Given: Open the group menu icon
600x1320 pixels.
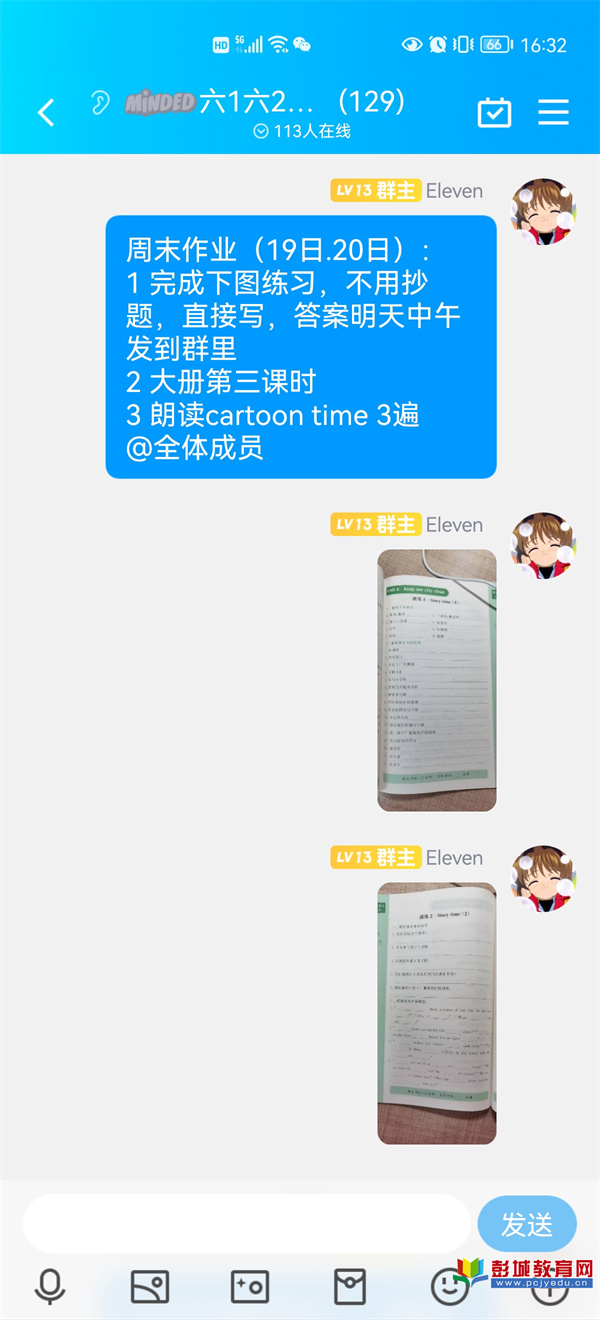Looking at the screenshot, I should [553, 112].
